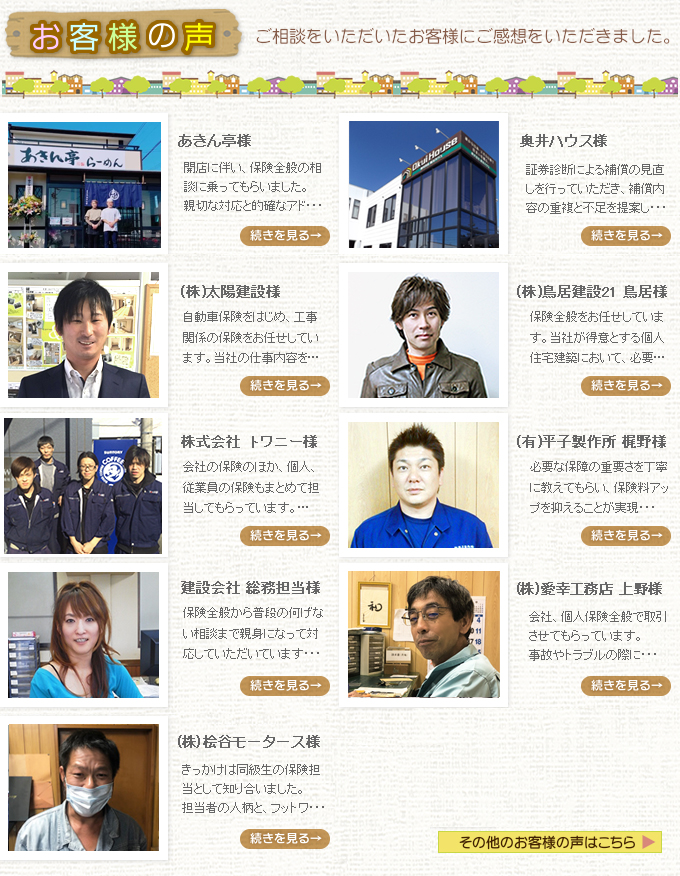The width and height of the screenshot is (680, 876).
Task: Read more of (株)太陽建設様 testimonial
Action: point(284,385)
